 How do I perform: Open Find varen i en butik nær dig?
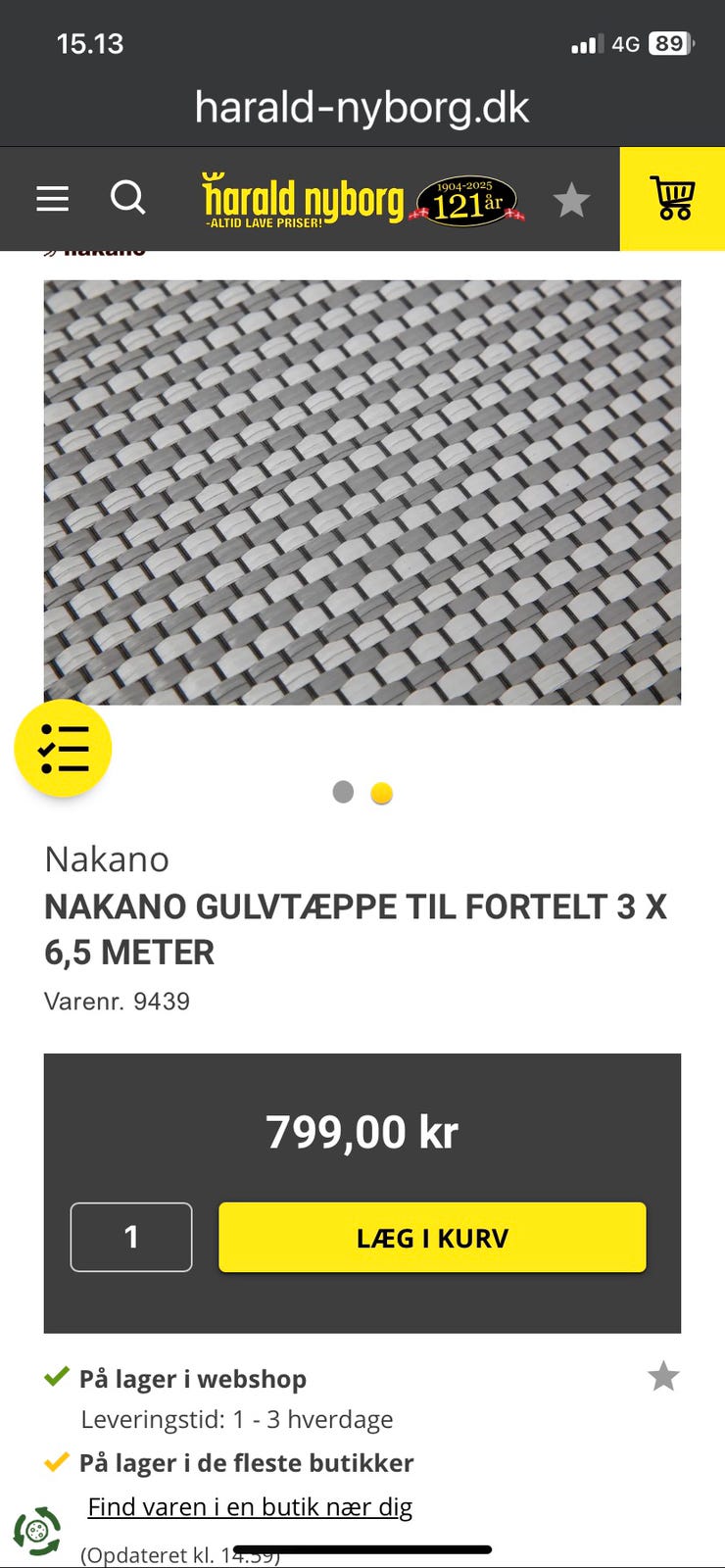[250, 1506]
